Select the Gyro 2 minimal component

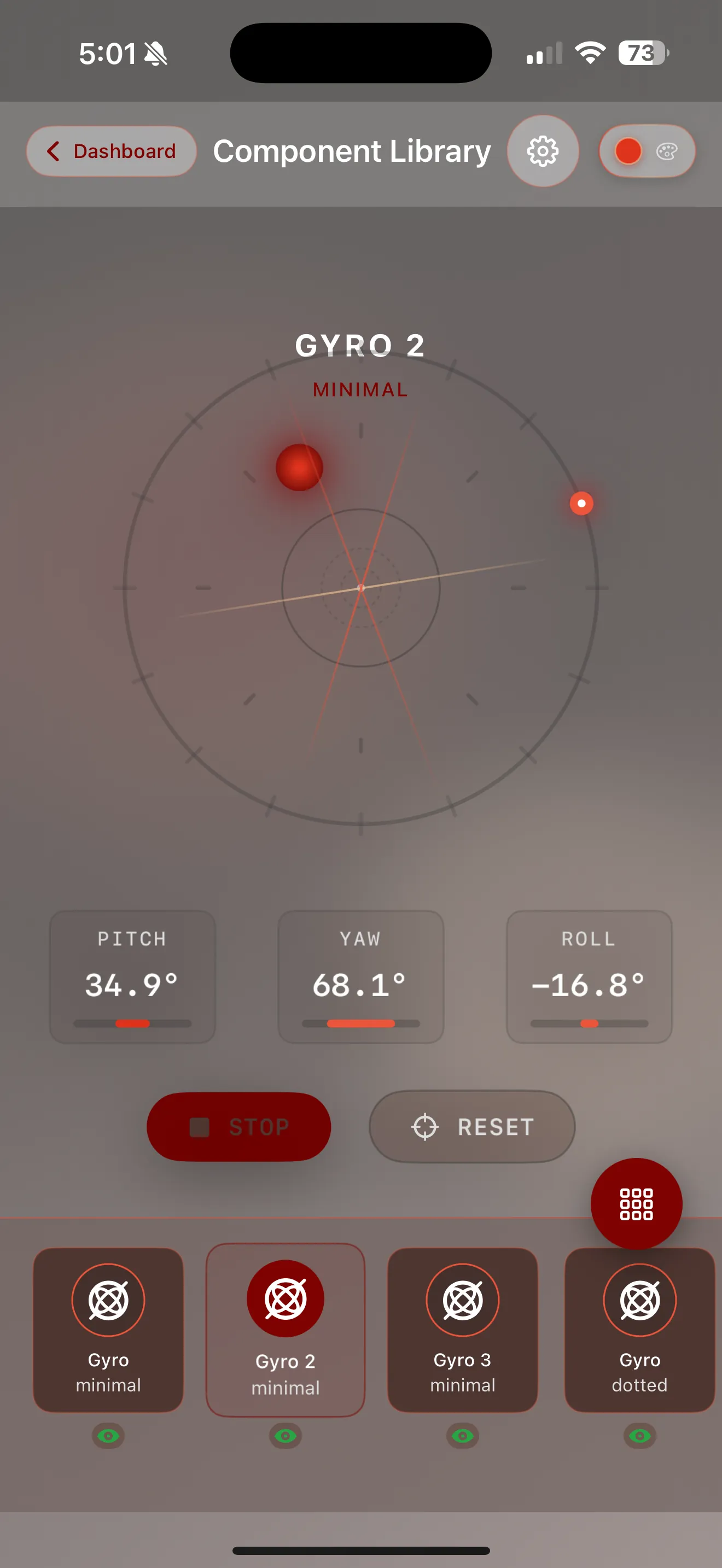coord(286,1330)
